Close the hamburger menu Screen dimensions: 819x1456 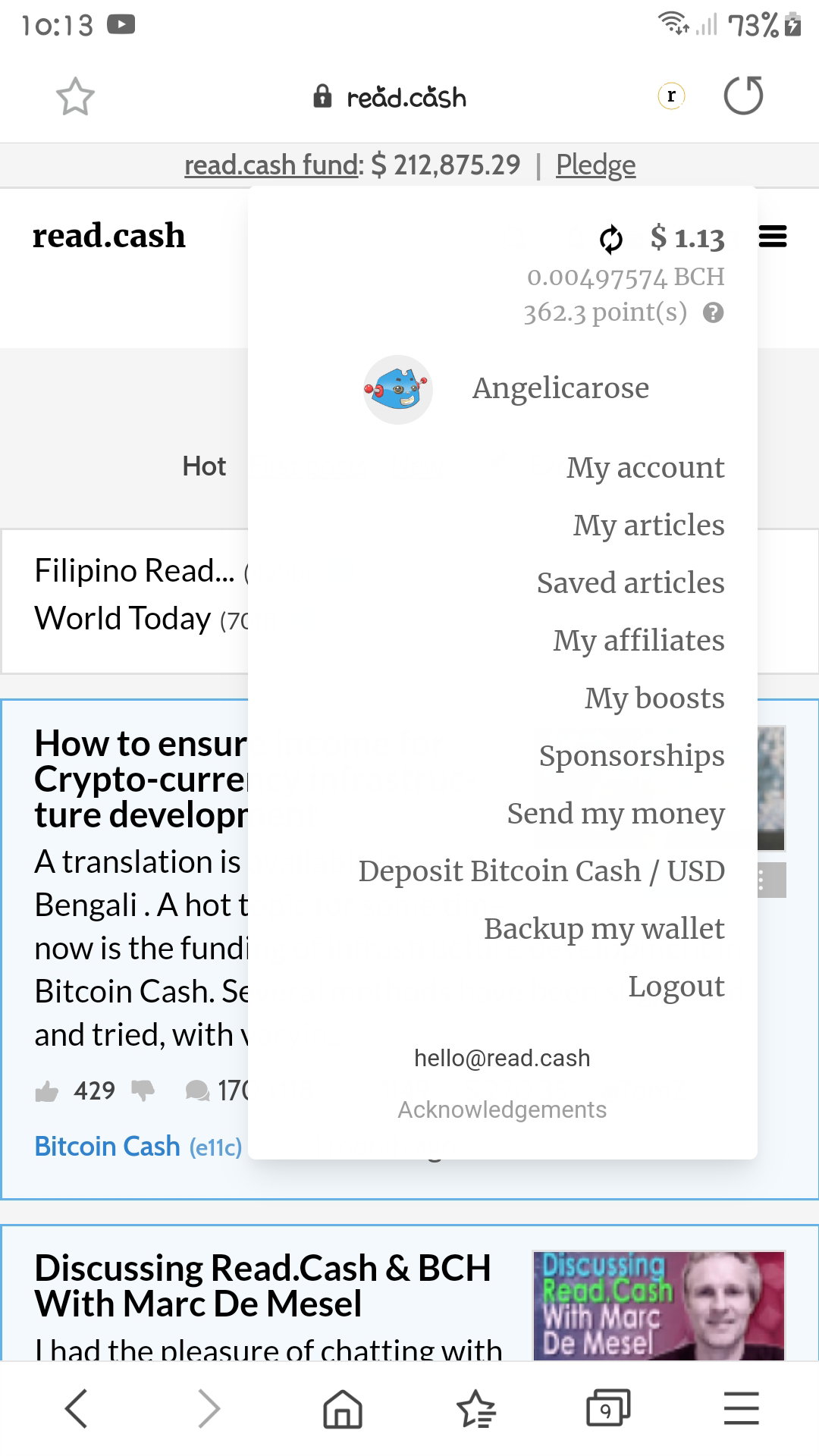tap(773, 237)
